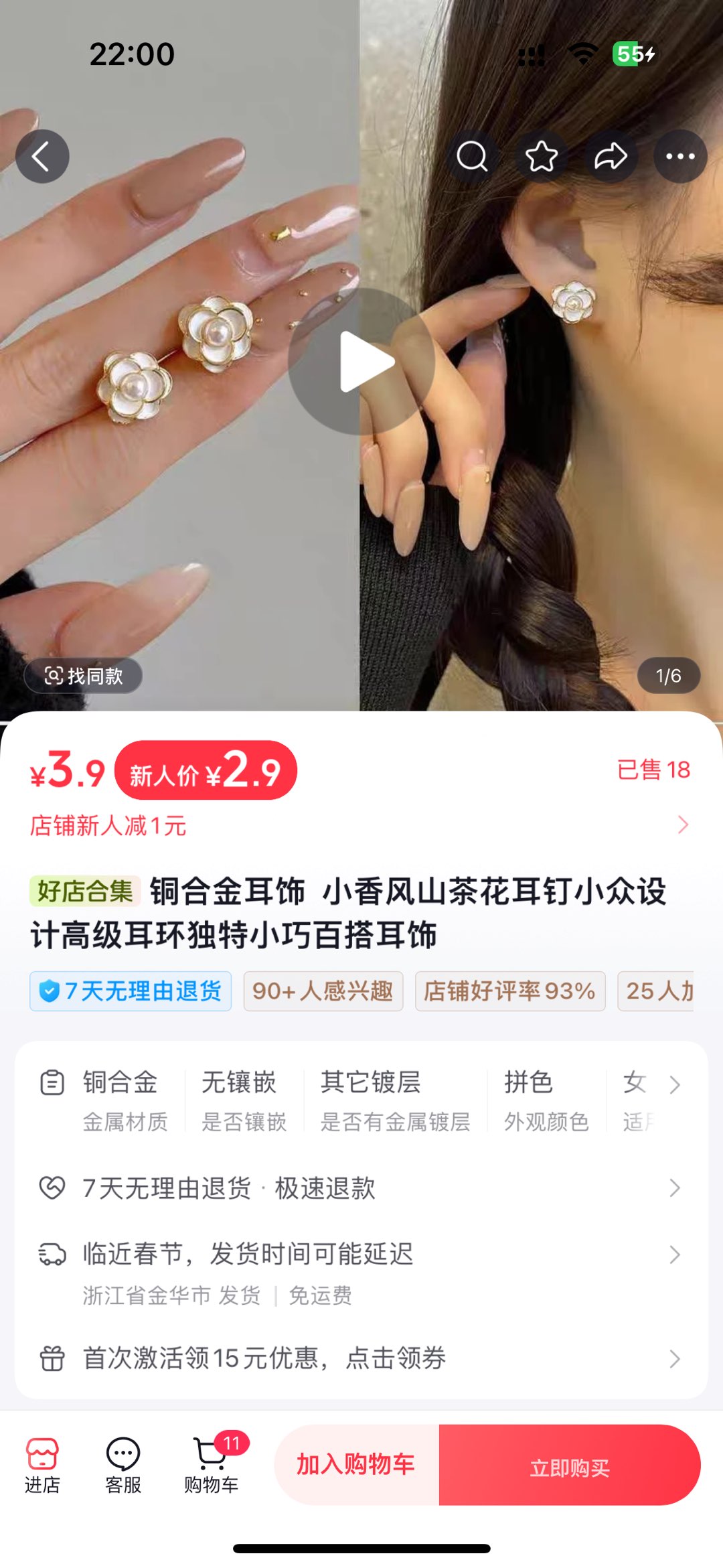Screen dimensions: 723x1568
Task: Go back using the top-left arrow
Action: click(42, 157)
